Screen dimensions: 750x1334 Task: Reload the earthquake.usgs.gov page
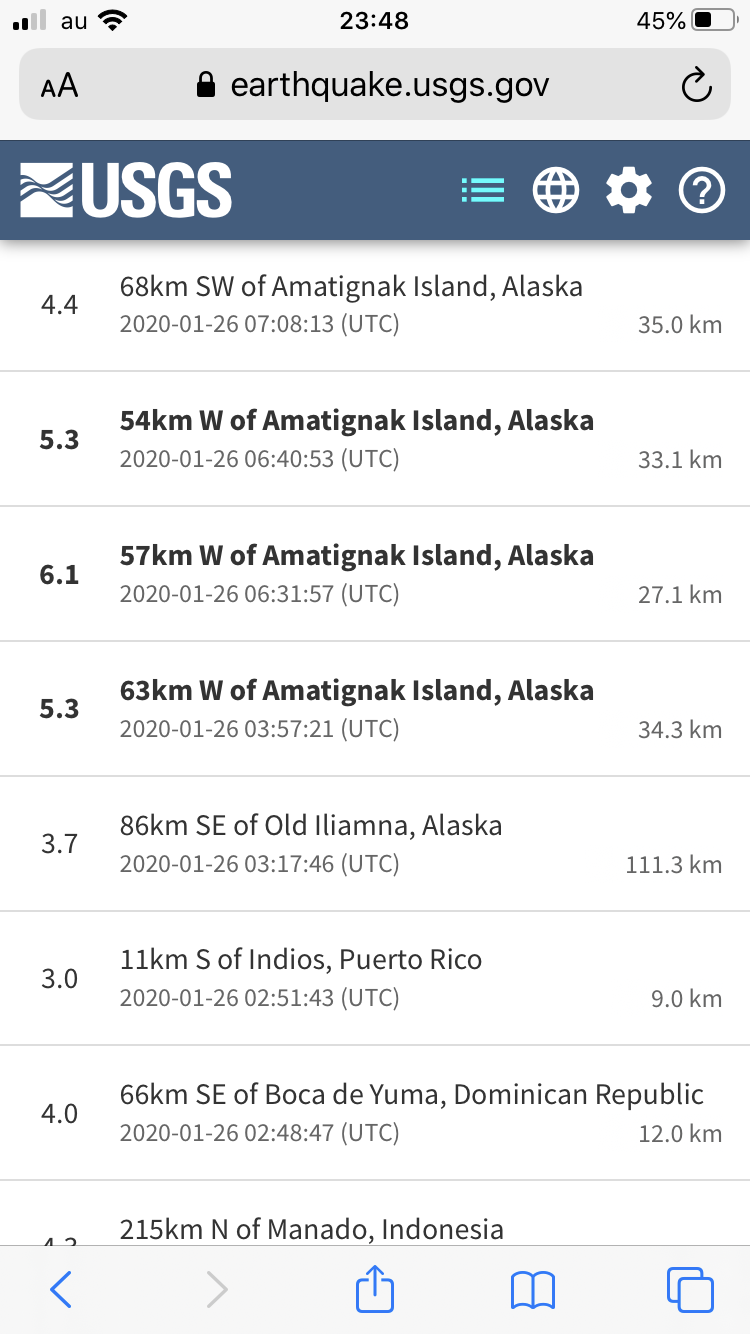click(x=696, y=86)
